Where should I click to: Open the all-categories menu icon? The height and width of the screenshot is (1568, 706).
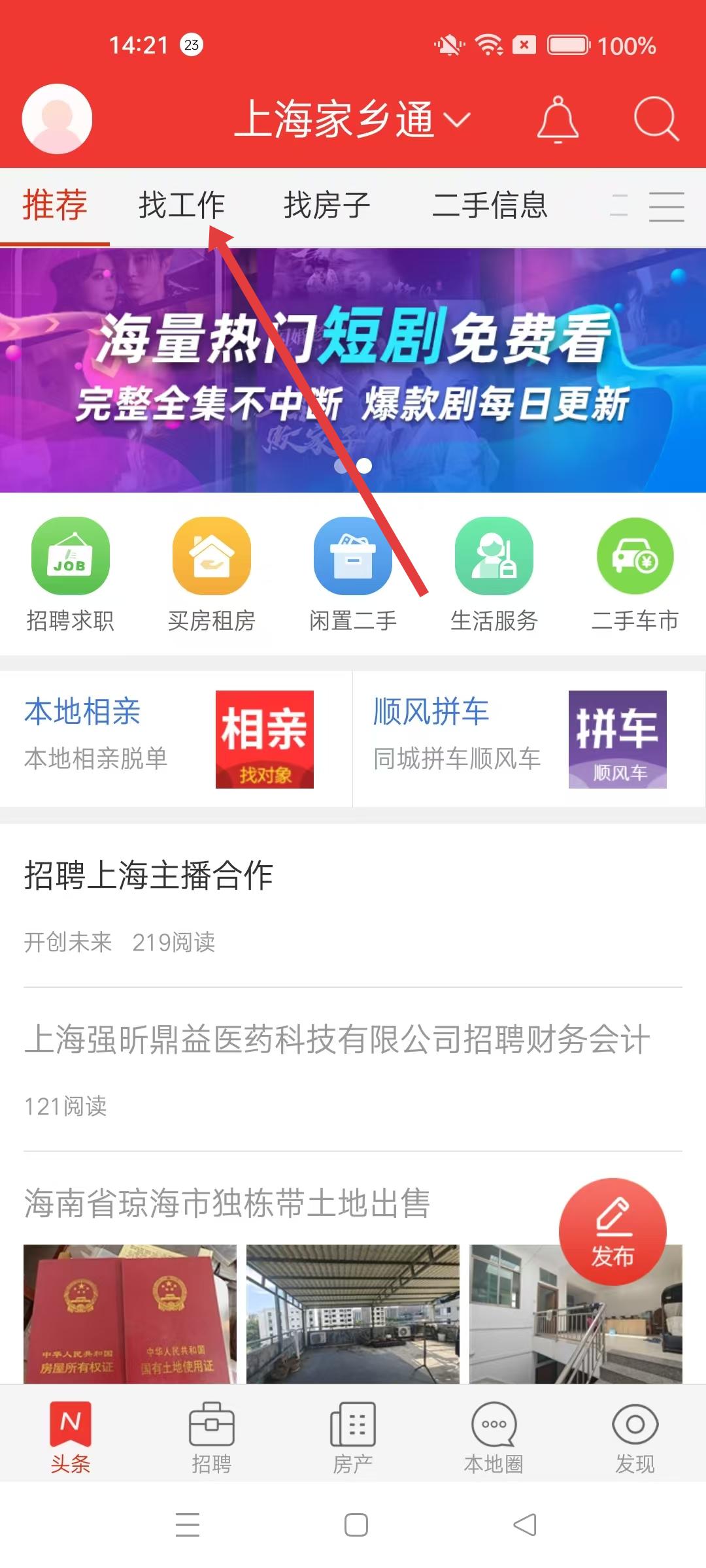click(666, 206)
